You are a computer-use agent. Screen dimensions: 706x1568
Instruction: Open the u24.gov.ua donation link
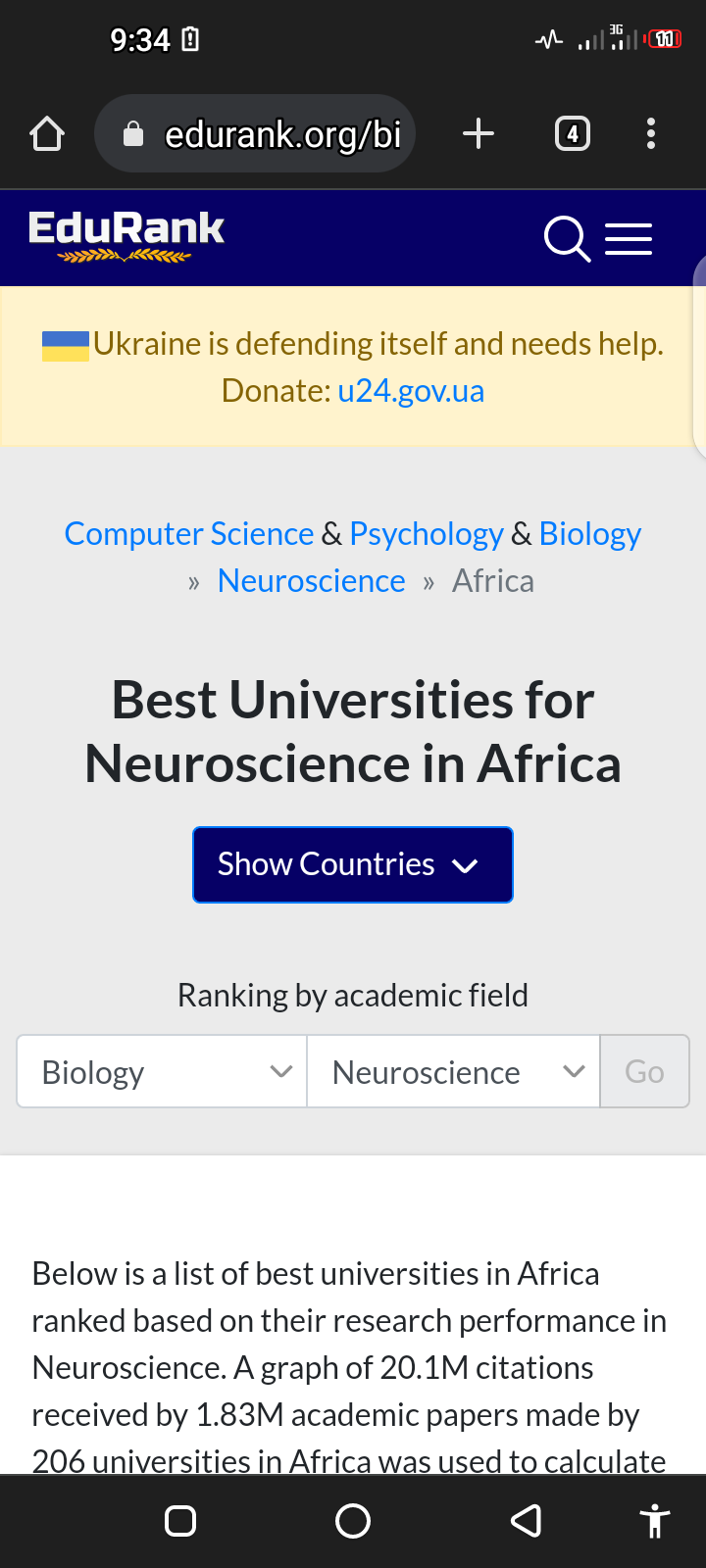411,391
